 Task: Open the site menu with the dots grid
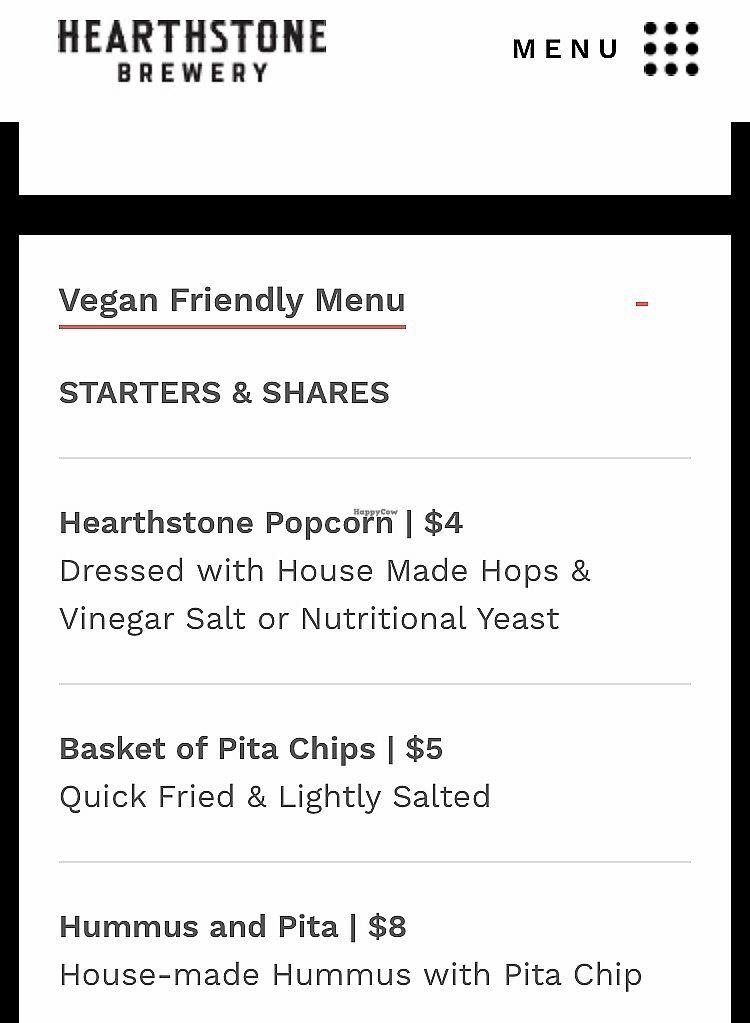670,49
